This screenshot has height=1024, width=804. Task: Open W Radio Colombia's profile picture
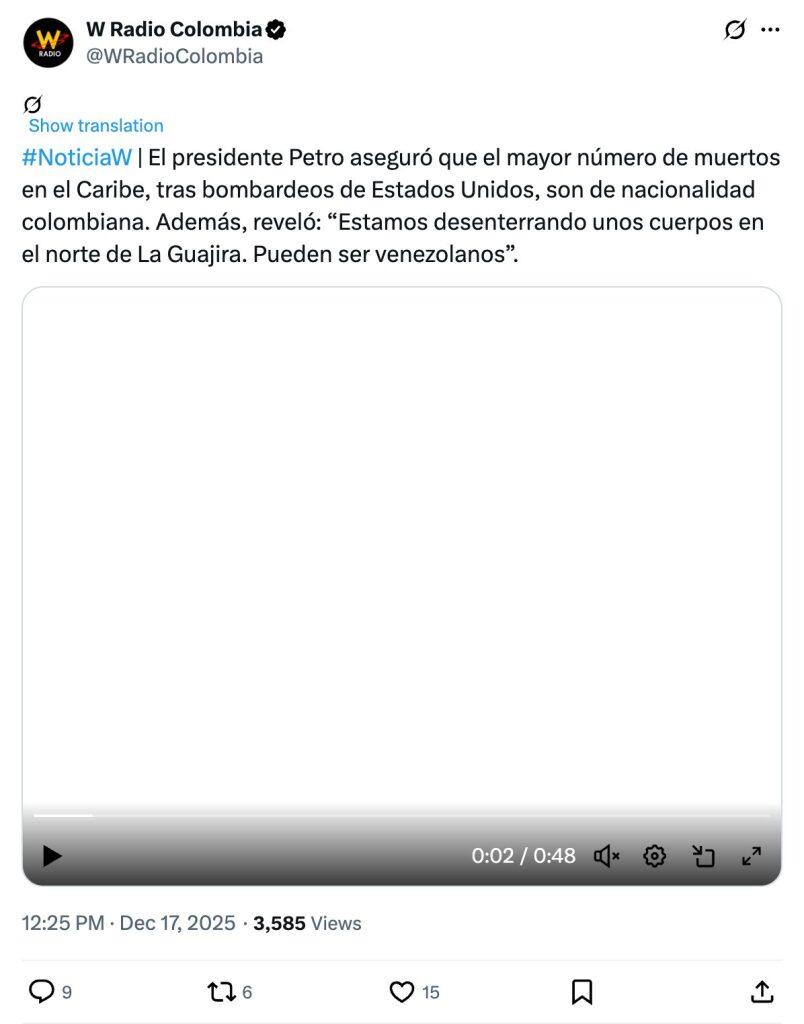pyautogui.click(x=48, y=43)
